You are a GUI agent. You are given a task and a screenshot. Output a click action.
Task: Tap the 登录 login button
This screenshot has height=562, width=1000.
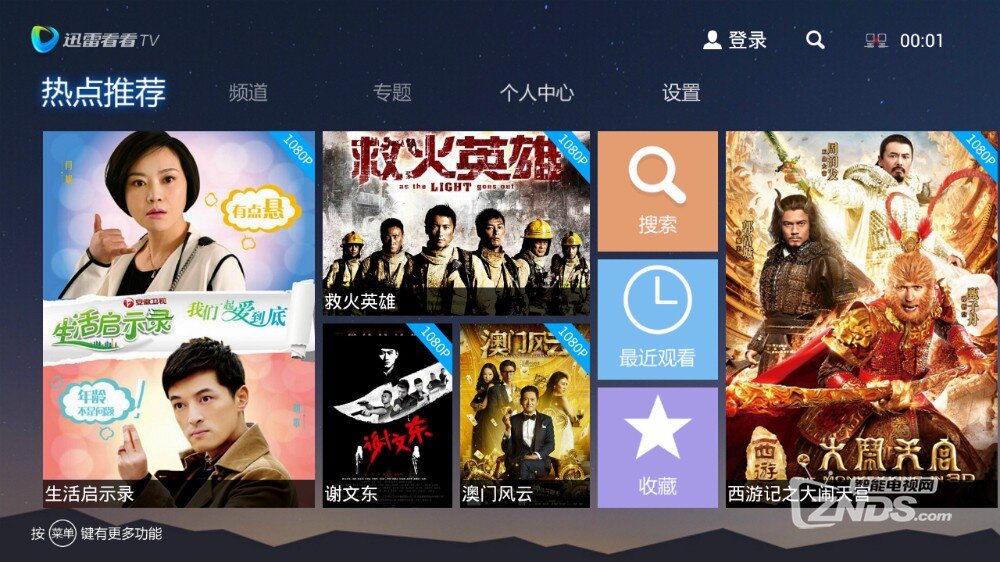click(735, 40)
